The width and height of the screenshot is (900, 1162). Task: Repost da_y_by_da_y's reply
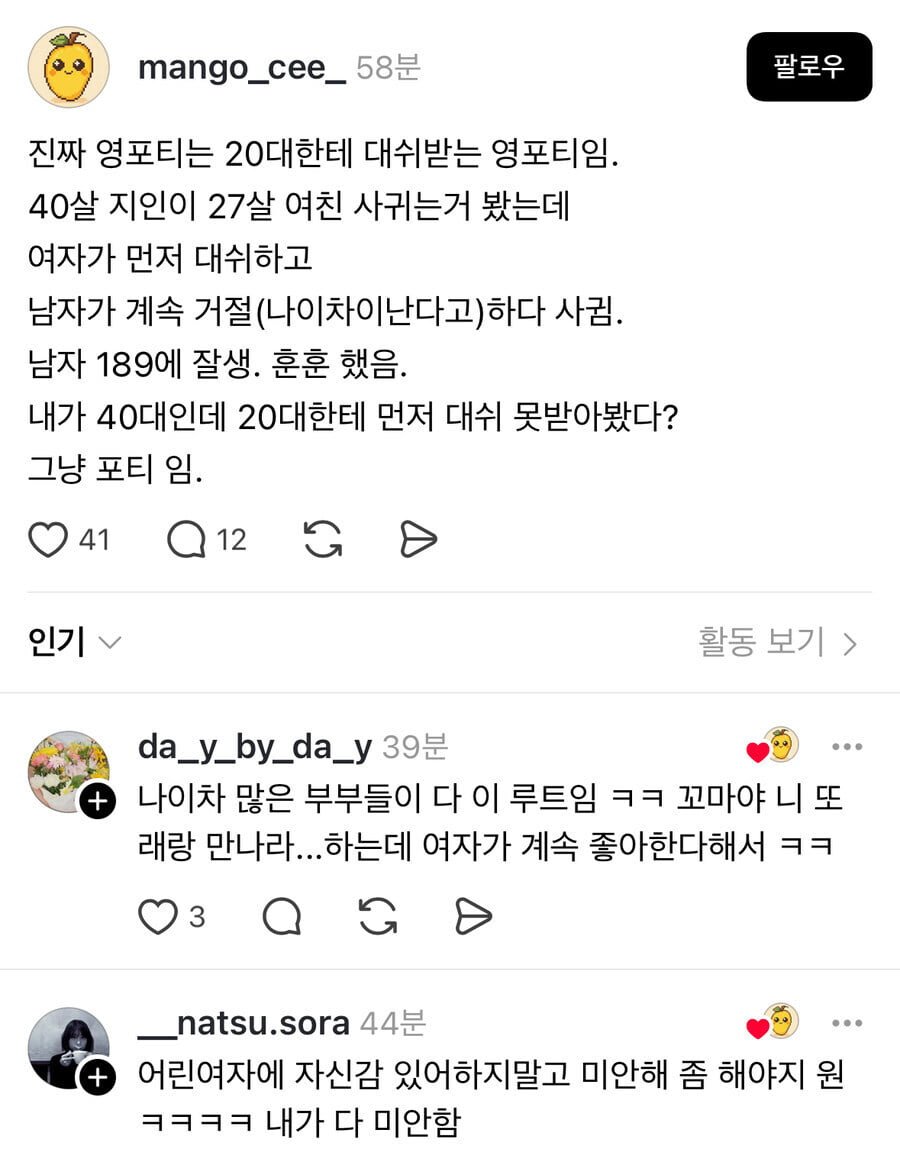[378, 916]
